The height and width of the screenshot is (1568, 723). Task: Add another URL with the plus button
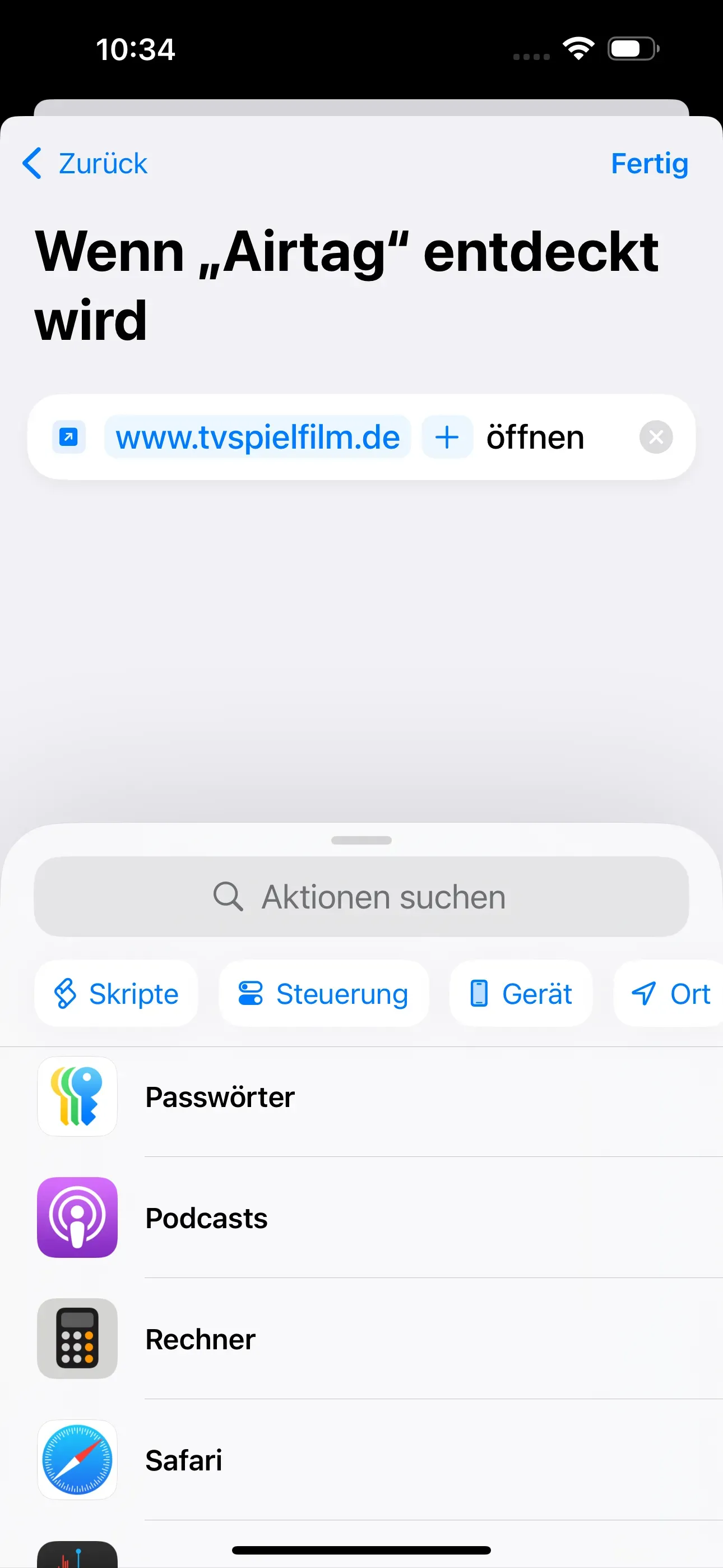tap(447, 437)
